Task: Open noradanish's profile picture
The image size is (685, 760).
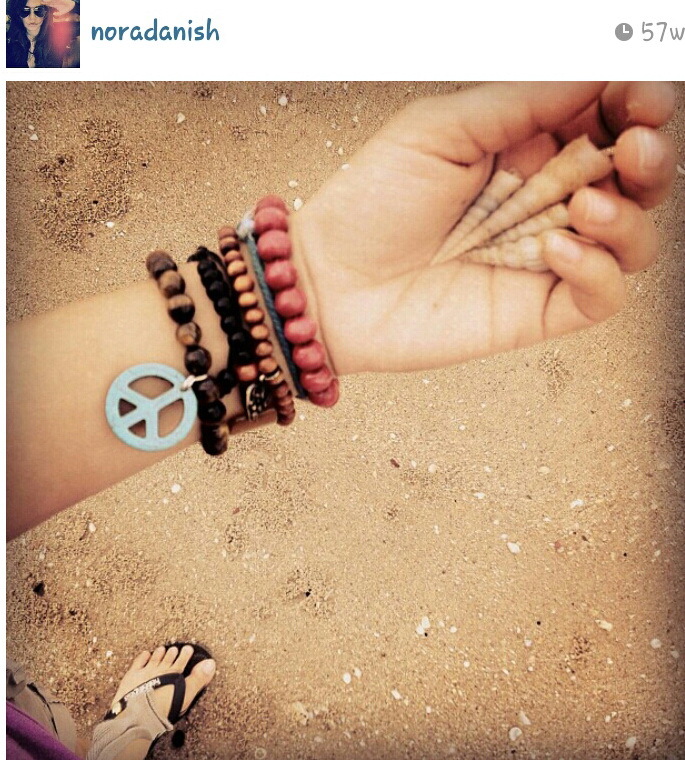Action: click(43, 33)
